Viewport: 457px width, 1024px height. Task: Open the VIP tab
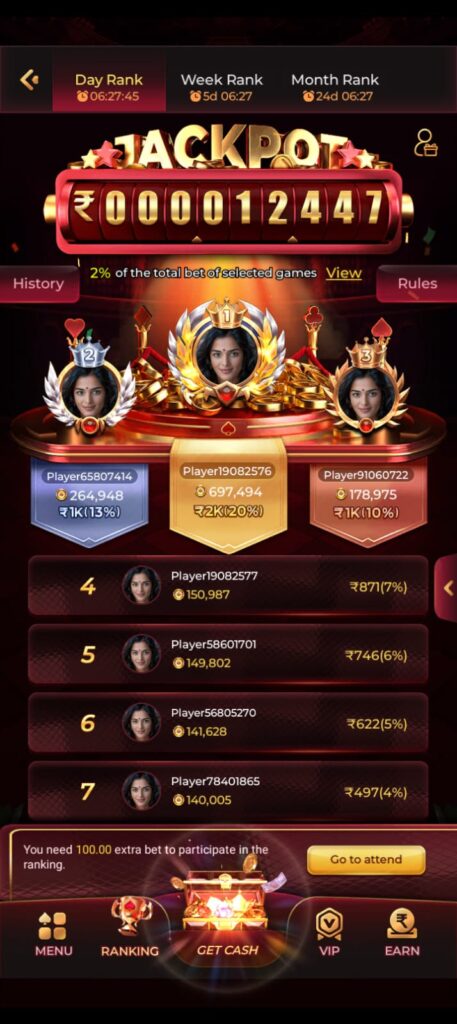[x=329, y=933]
